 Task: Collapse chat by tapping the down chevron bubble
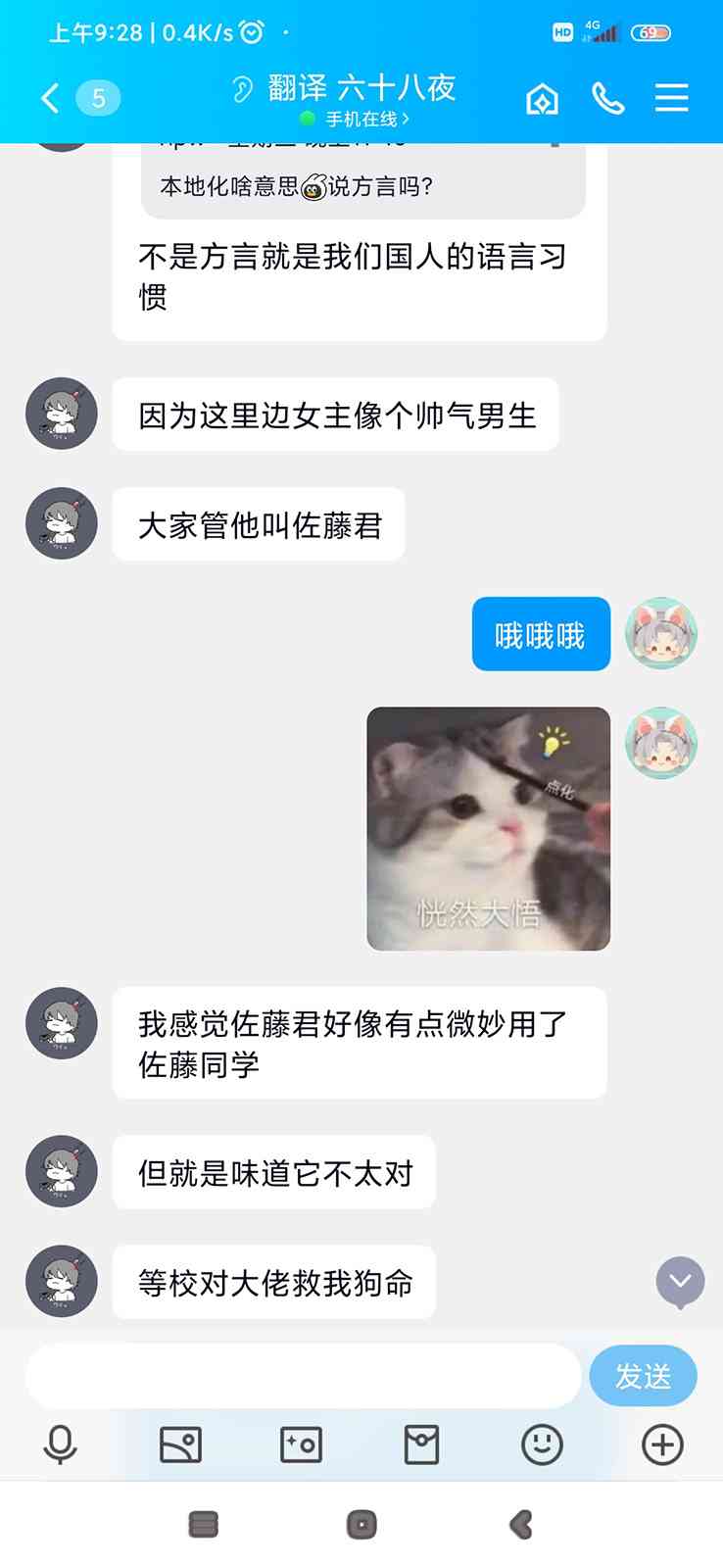click(x=680, y=1279)
